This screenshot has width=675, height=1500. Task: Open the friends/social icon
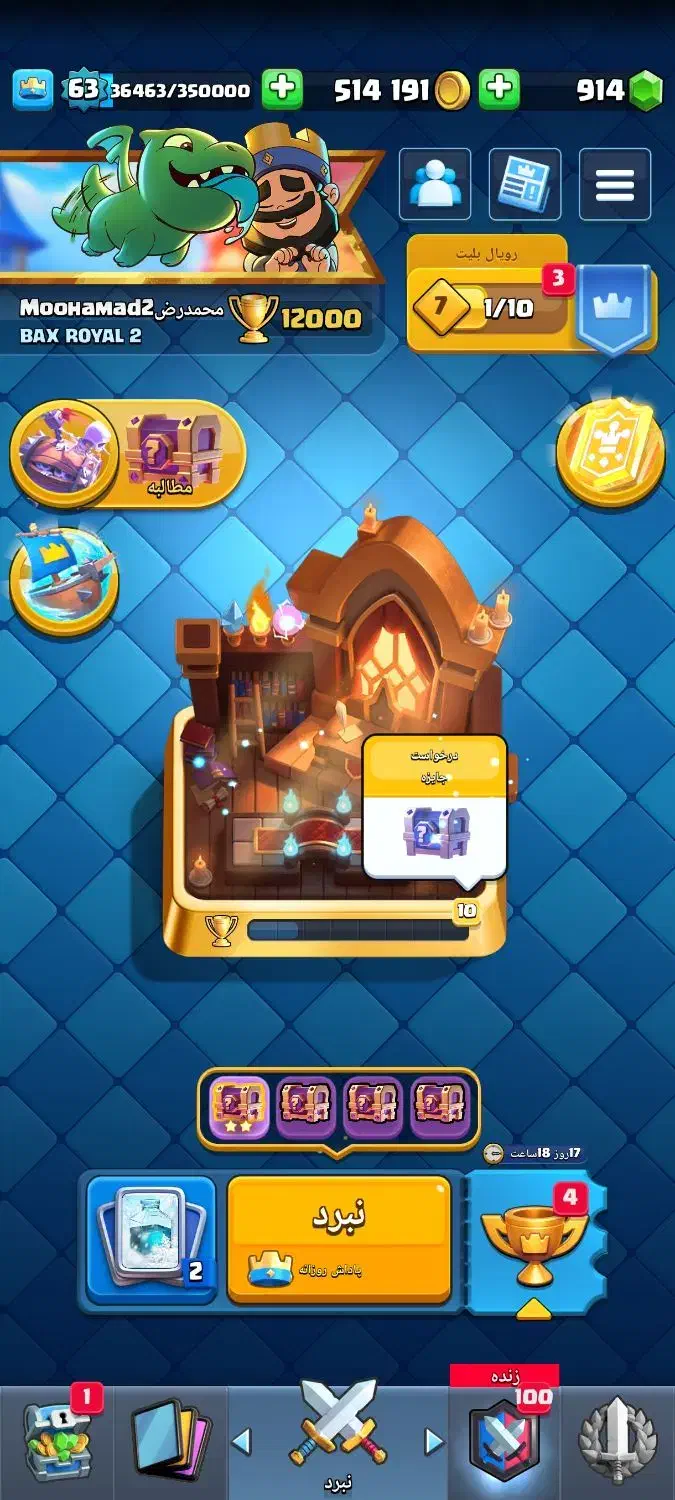point(435,184)
